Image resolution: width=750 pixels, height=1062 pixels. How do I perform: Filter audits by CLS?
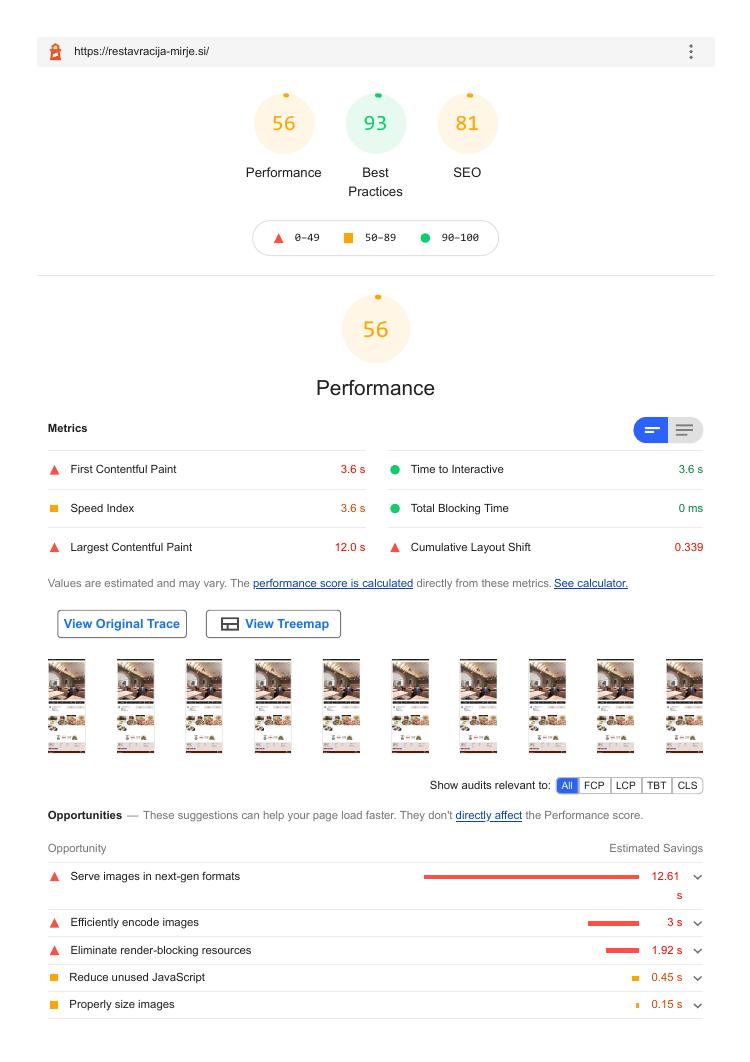687,785
